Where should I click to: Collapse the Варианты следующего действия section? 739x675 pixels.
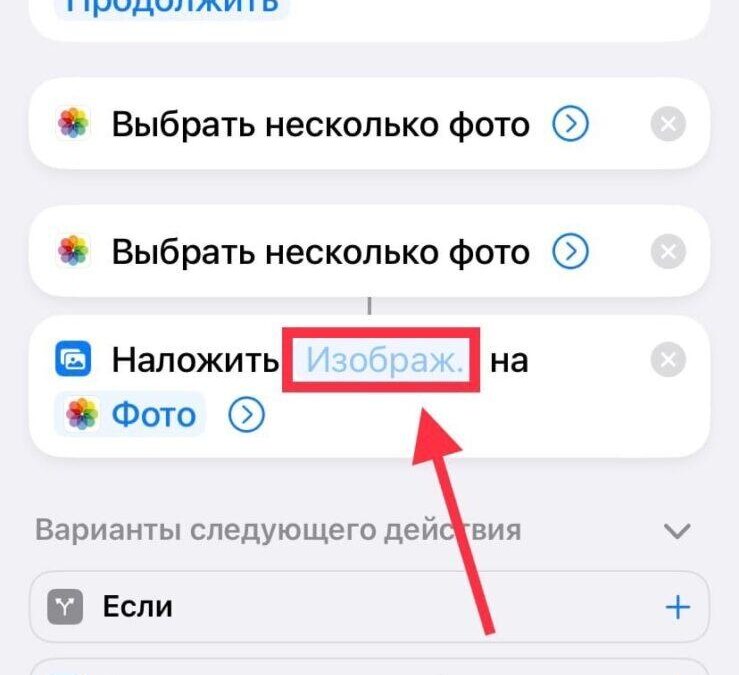click(x=678, y=530)
